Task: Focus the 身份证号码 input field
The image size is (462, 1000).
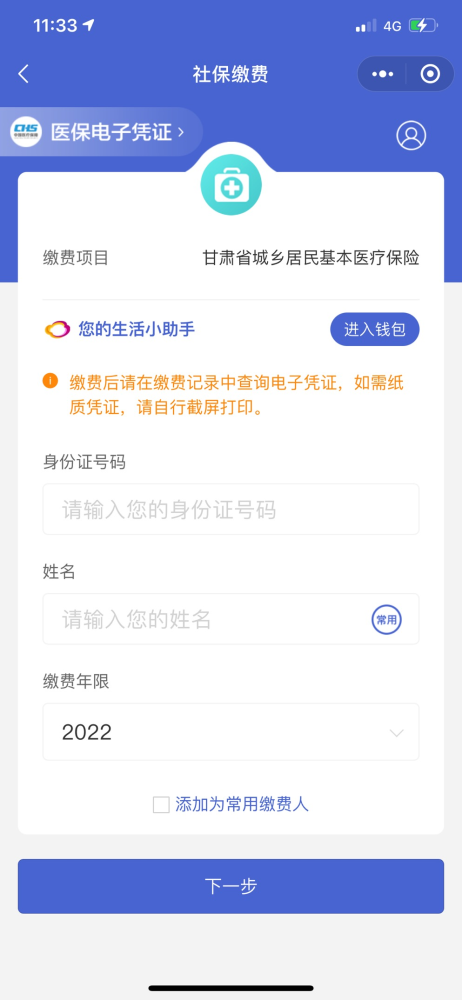Action: pos(231,509)
